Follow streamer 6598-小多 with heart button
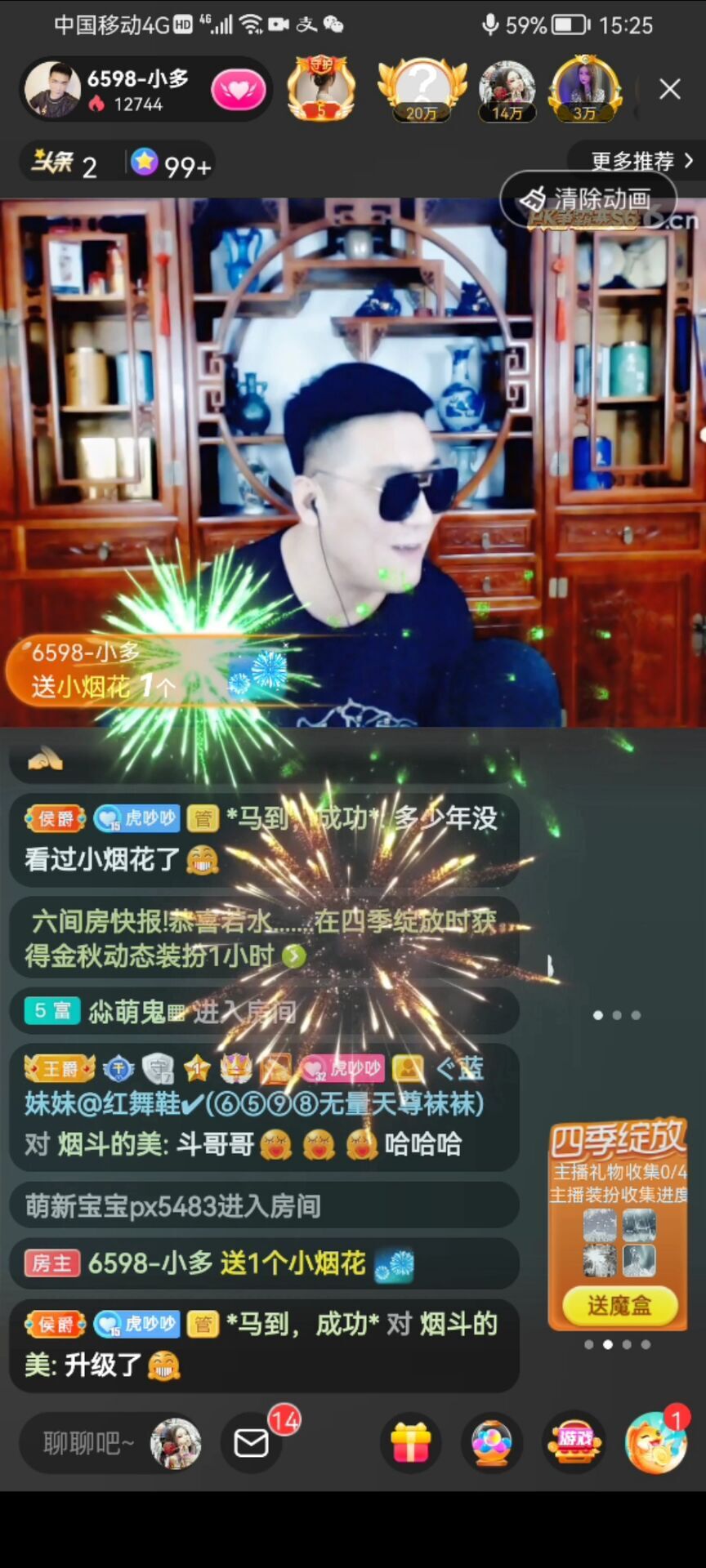This screenshot has width=706, height=1568. (x=238, y=90)
